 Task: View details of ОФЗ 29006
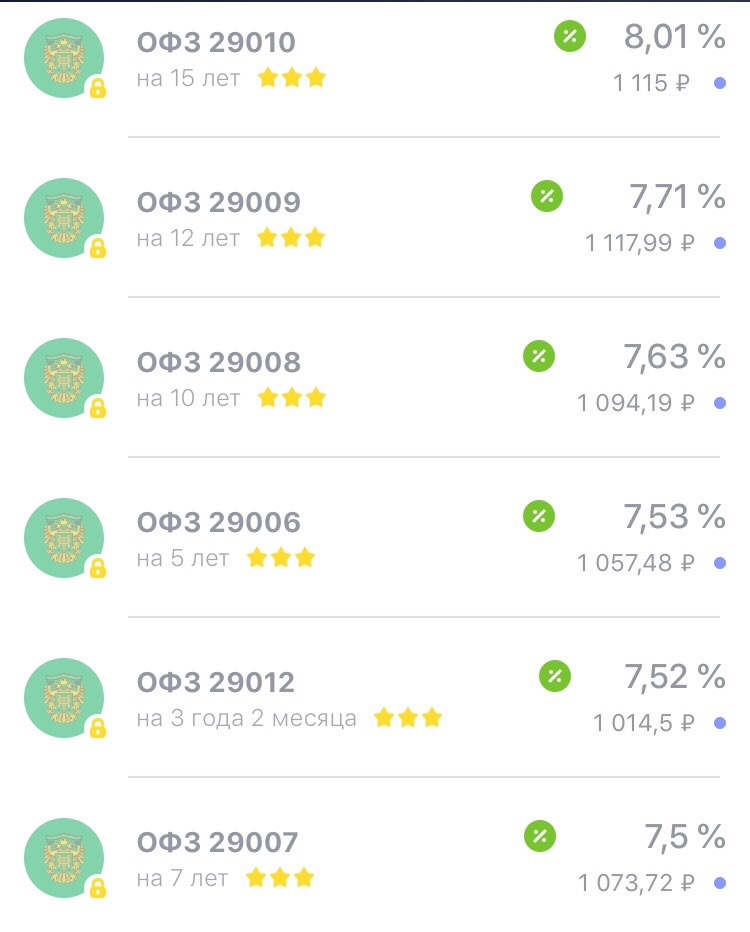pyautogui.click(x=218, y=523)
